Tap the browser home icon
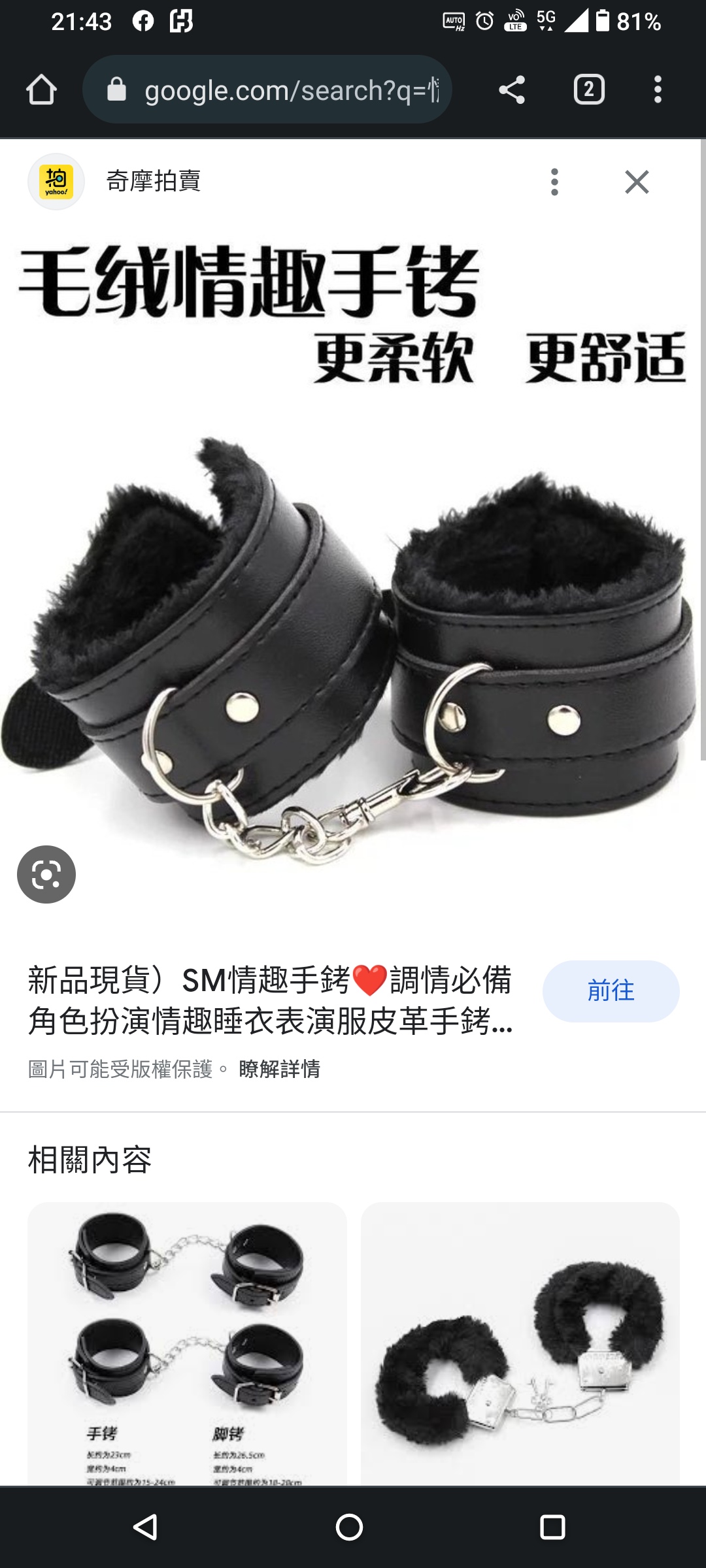Viewport: 706px width, 1568px height. point(41,90)
